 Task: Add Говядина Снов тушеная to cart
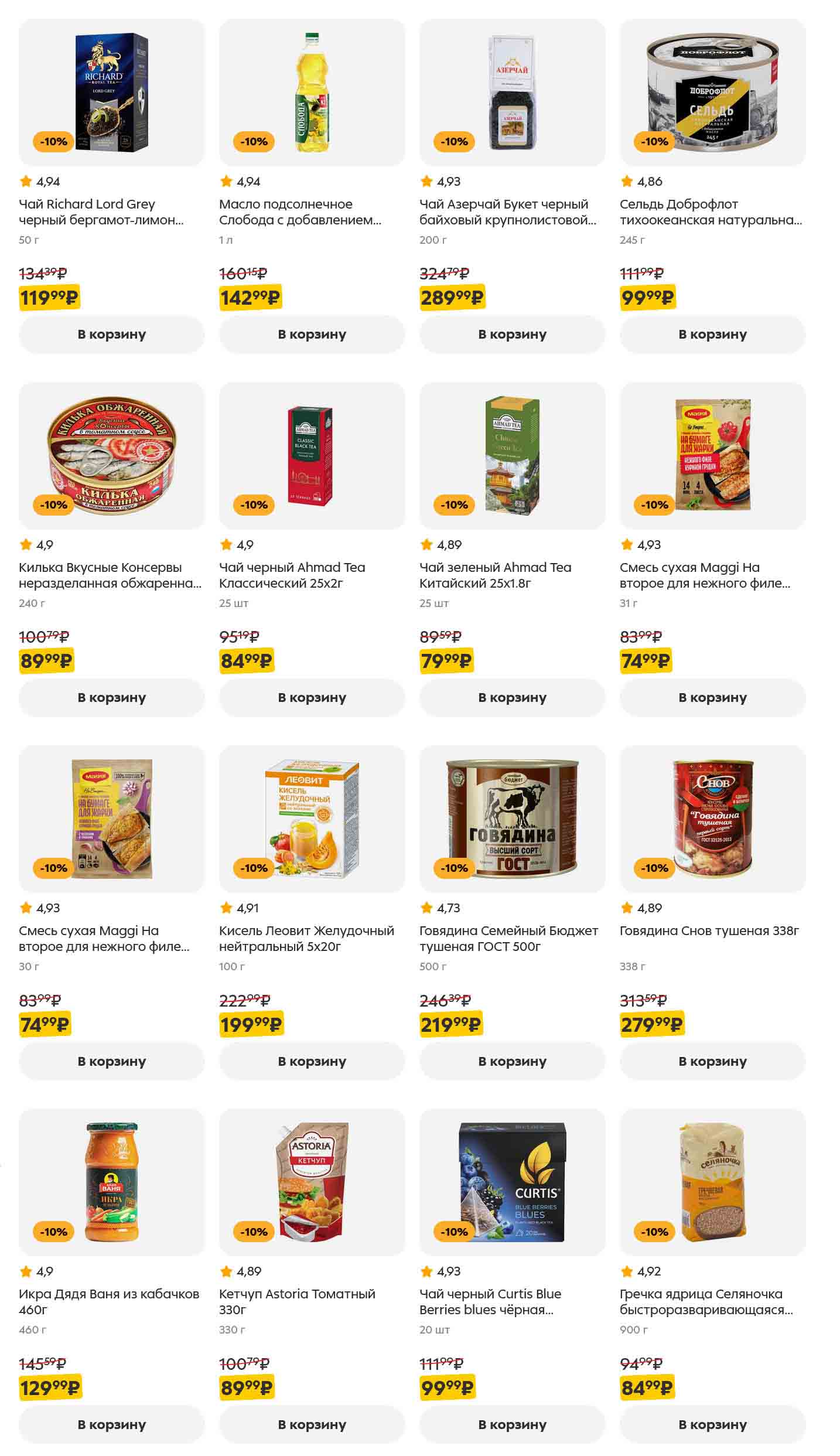coord(712,1061)
